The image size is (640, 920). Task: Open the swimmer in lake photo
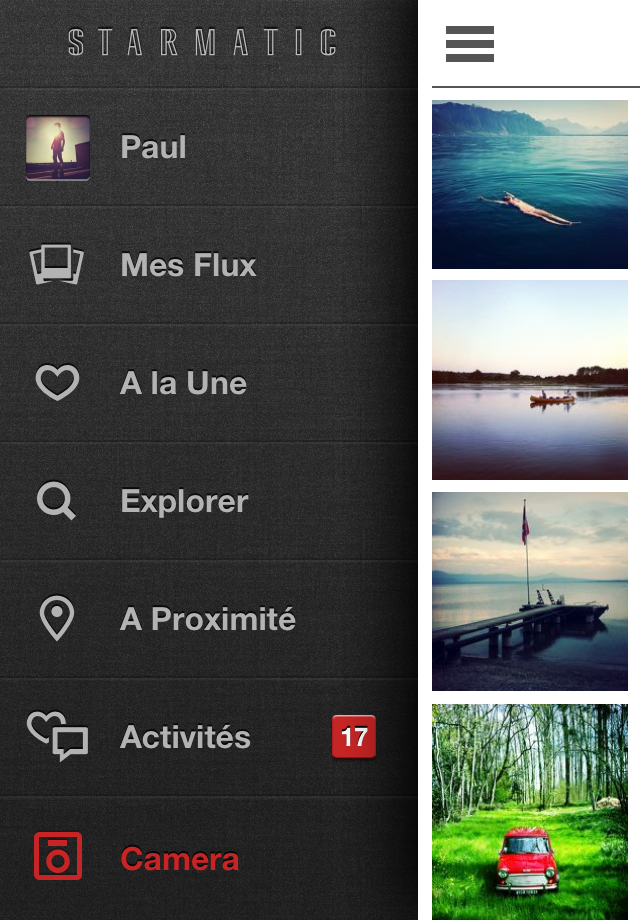click(x=530, y=184)
